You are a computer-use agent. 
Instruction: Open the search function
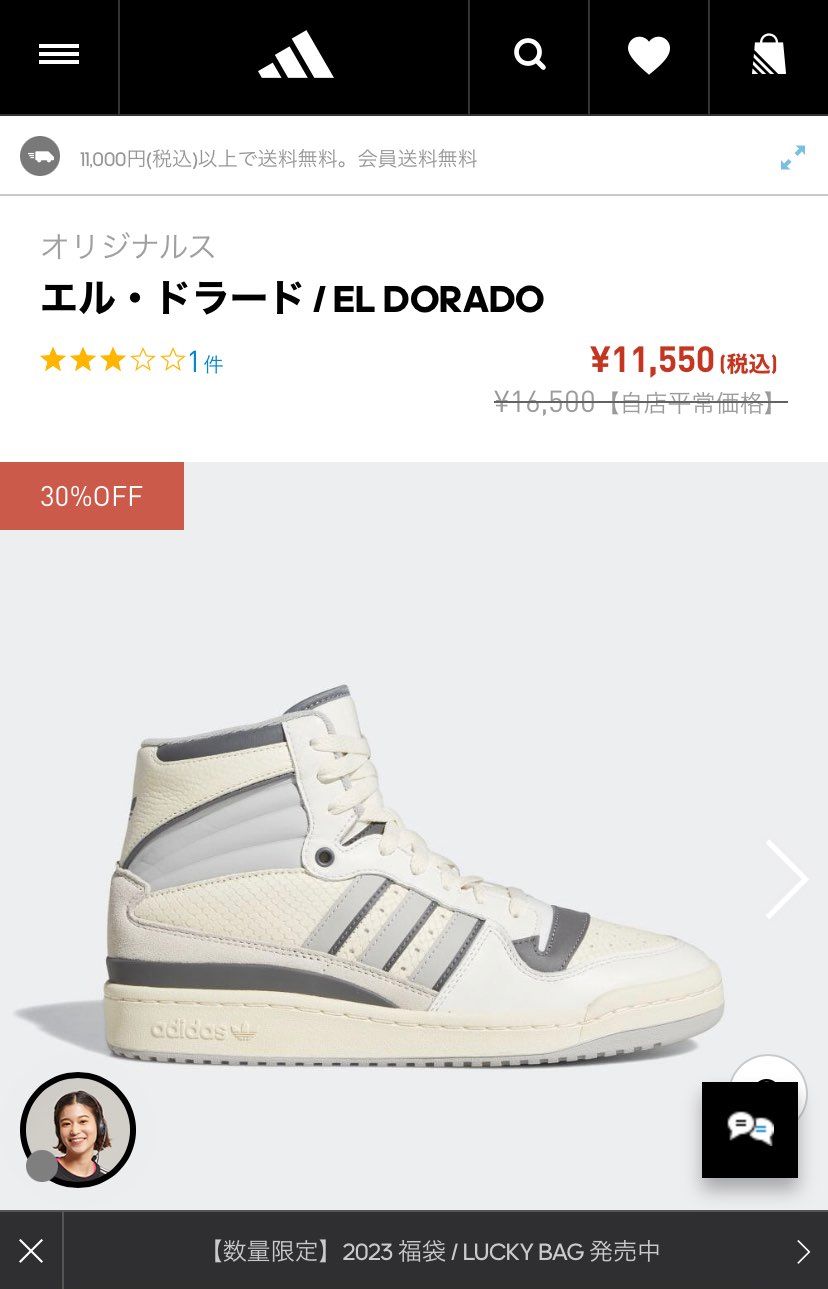click(x=529, y=55)
